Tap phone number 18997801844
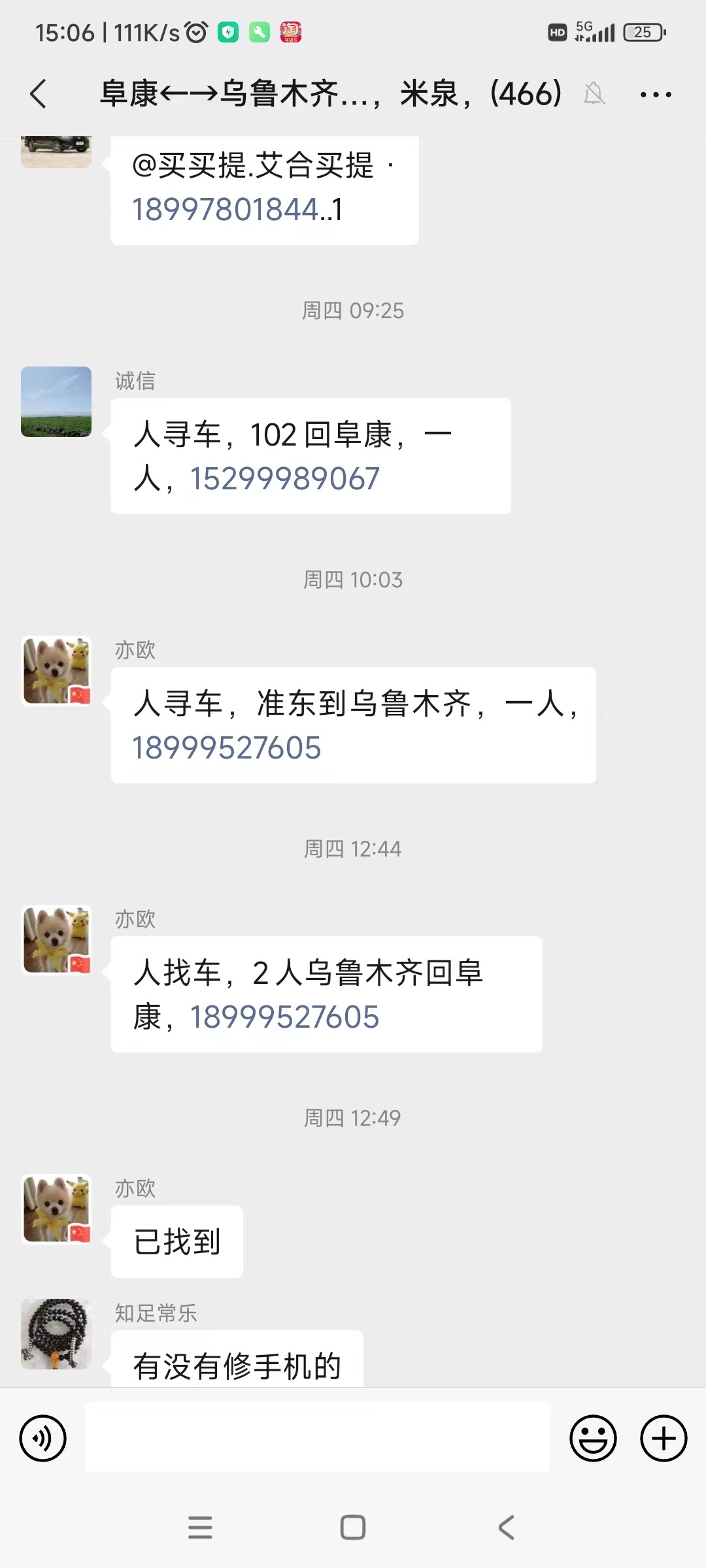 tap(226, 210)
